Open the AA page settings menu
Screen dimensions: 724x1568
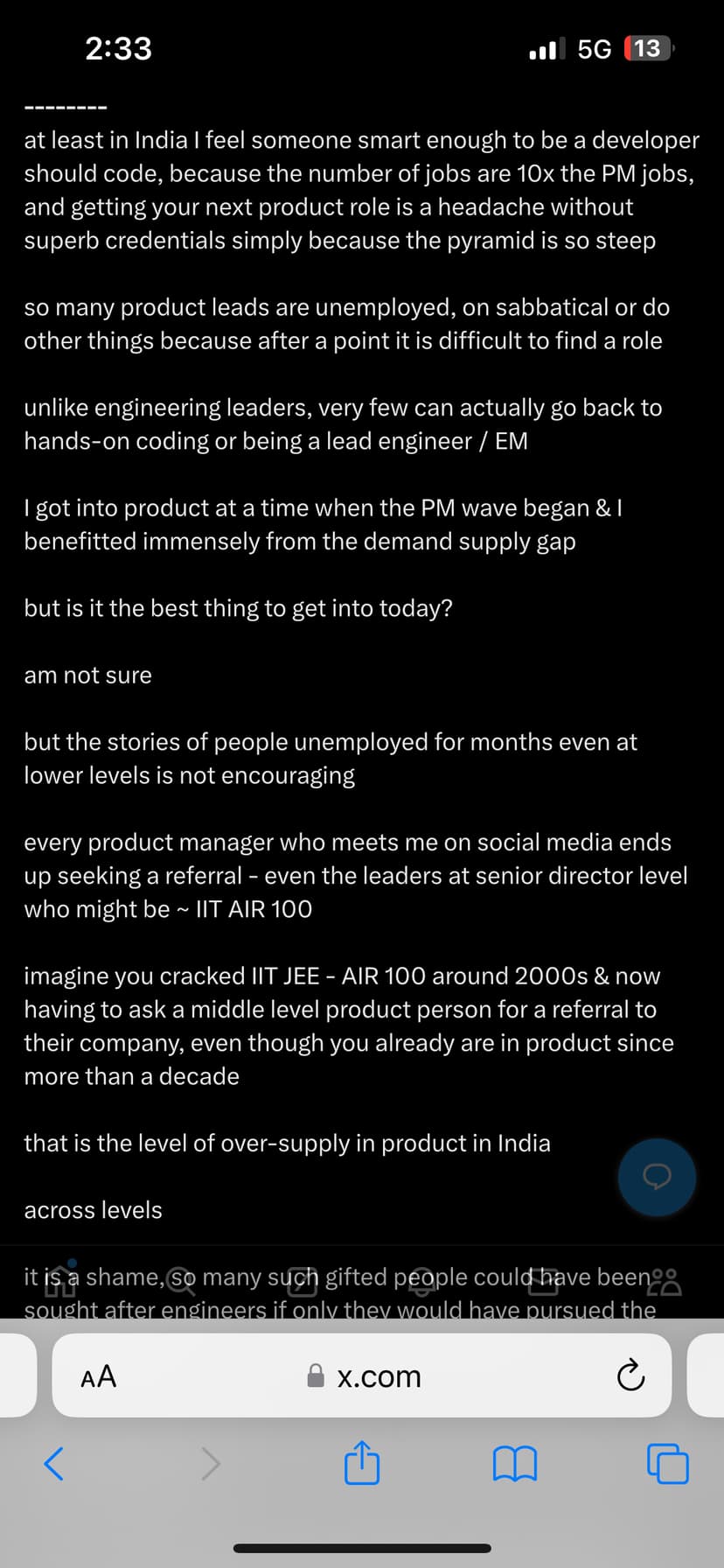click(98, 1376)
